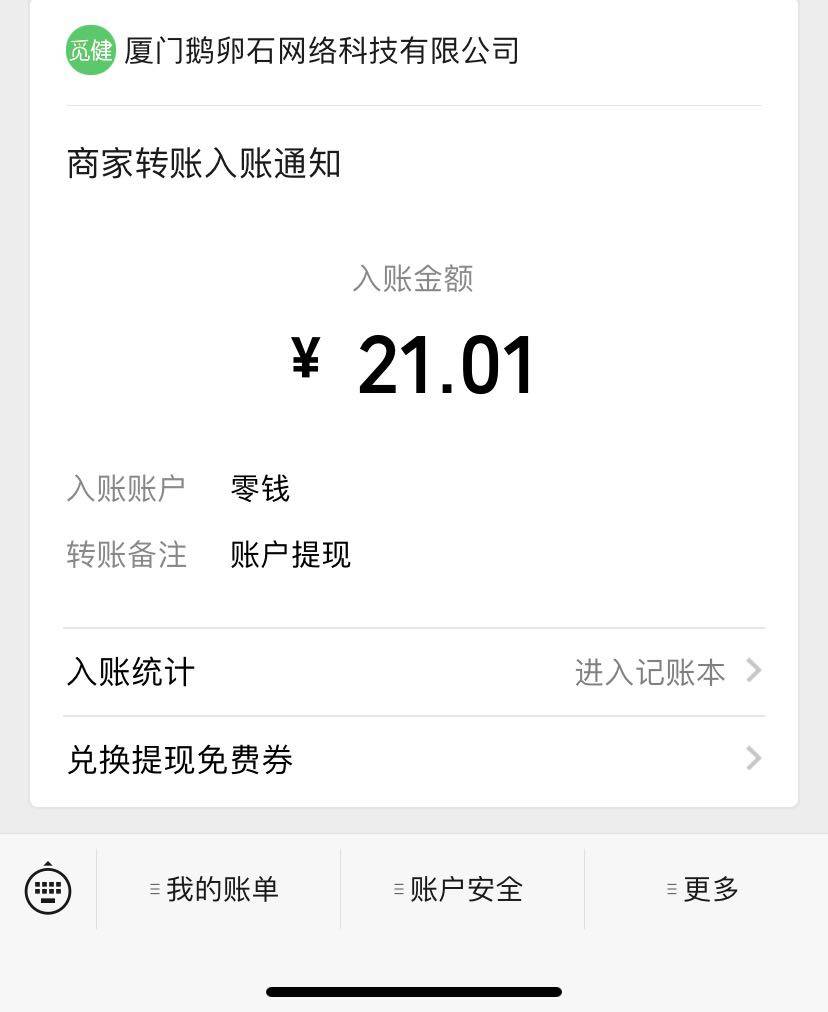Open the 账户安全 menu
This screenshot has height=1012, width=828.
(x=463, y=889)
